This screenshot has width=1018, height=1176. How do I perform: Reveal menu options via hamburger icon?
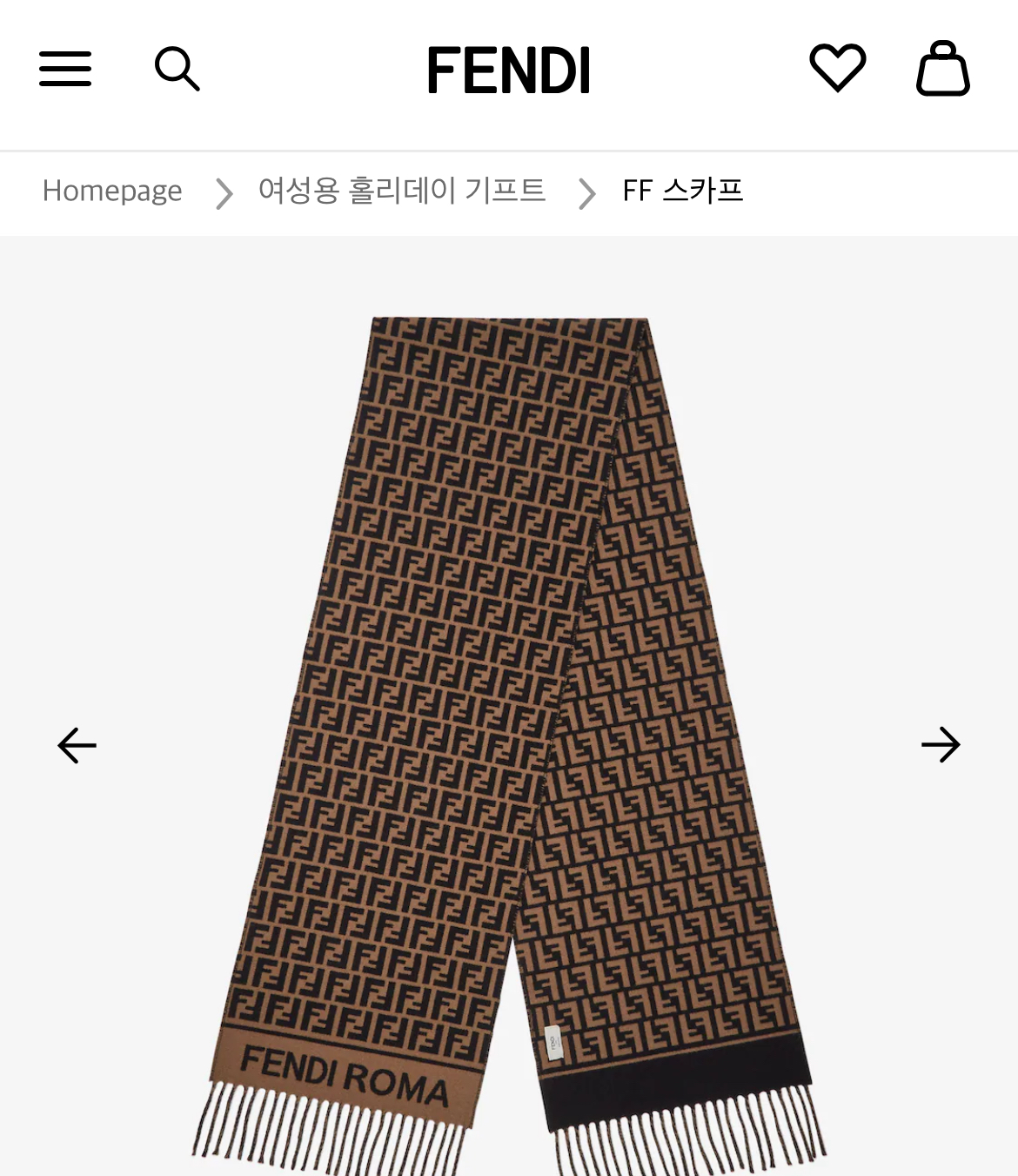(x=65, y=70)
